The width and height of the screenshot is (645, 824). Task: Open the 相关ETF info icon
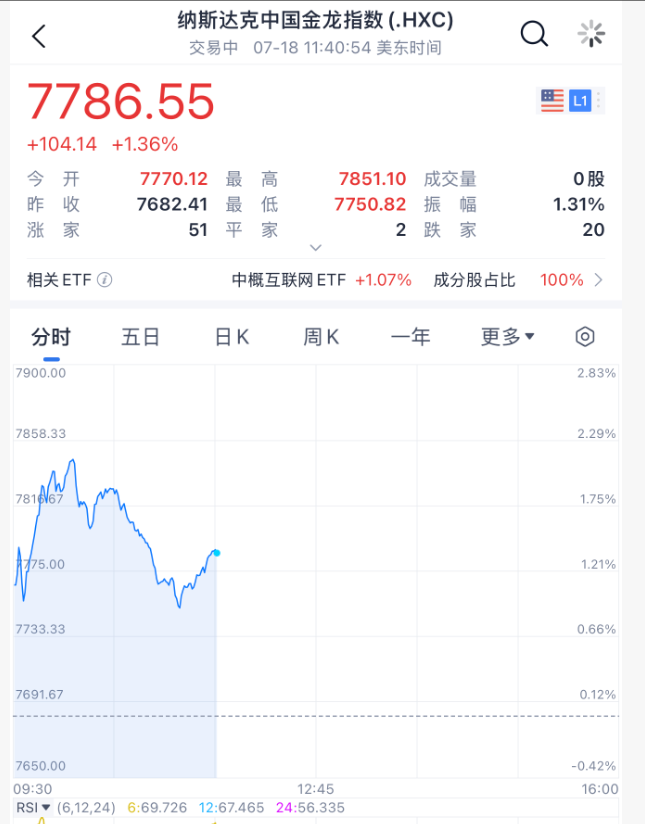105,280
